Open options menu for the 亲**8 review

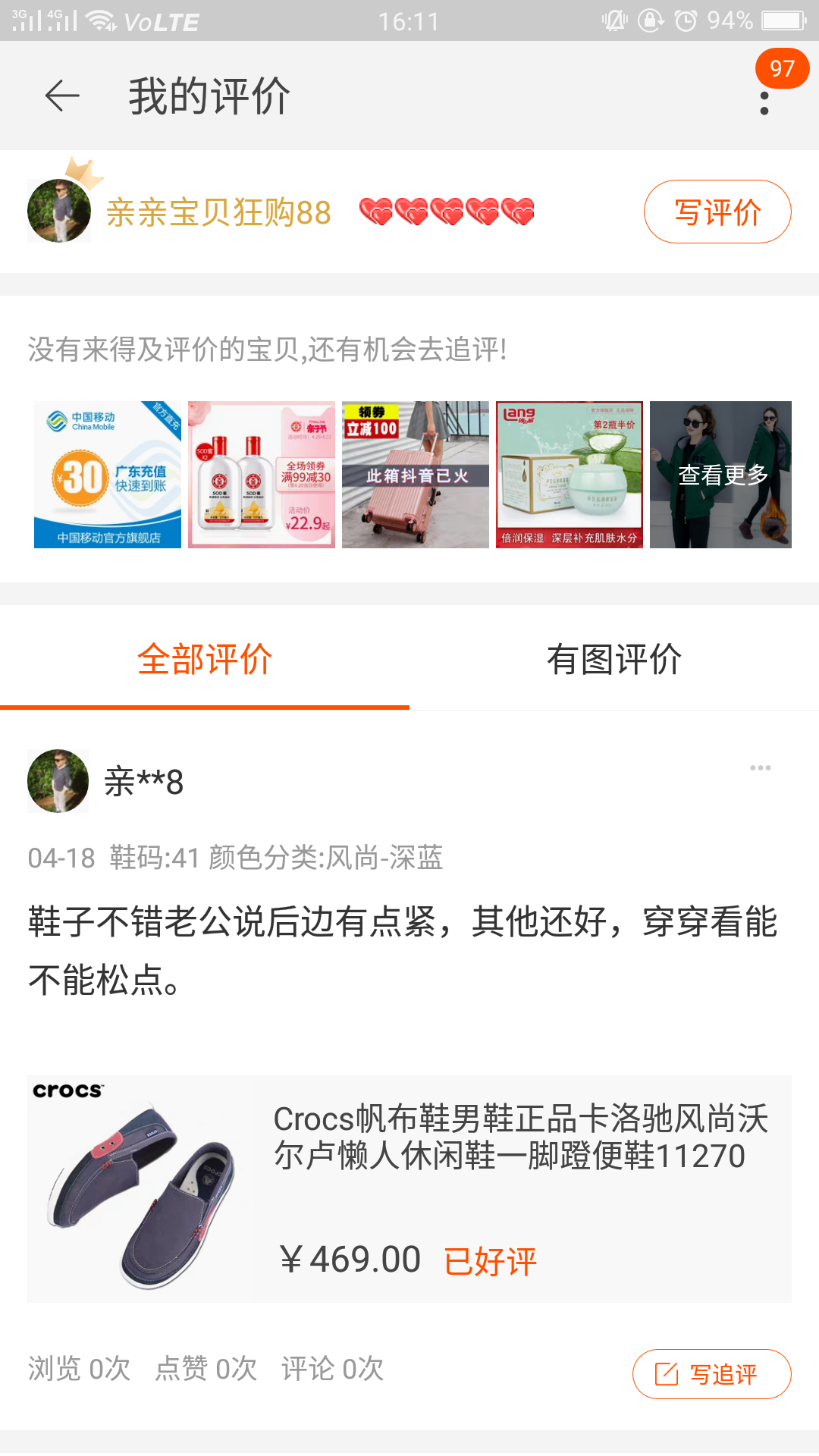[x=760, y=768]
